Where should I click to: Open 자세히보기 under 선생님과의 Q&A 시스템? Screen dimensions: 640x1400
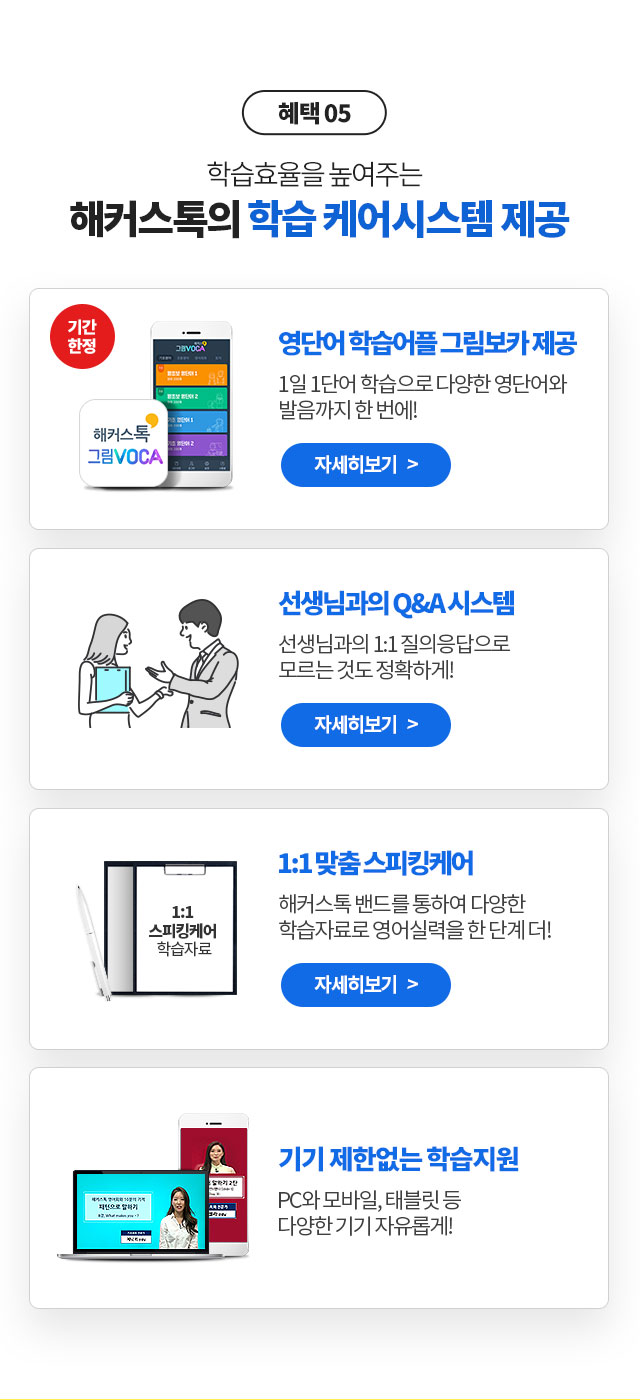pyautogui.click(x=365, y=725)
